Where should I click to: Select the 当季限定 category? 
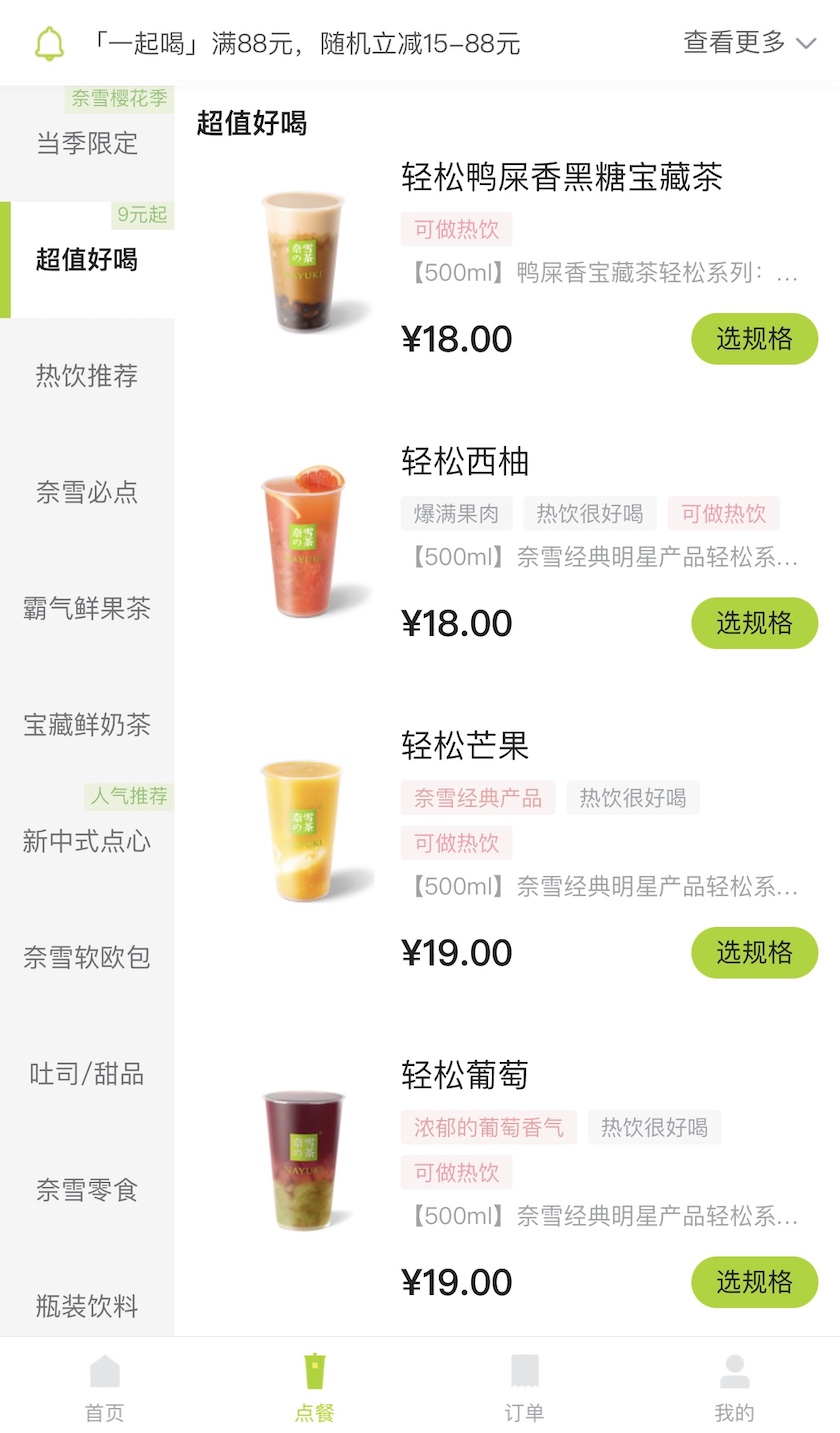(87, 143)
